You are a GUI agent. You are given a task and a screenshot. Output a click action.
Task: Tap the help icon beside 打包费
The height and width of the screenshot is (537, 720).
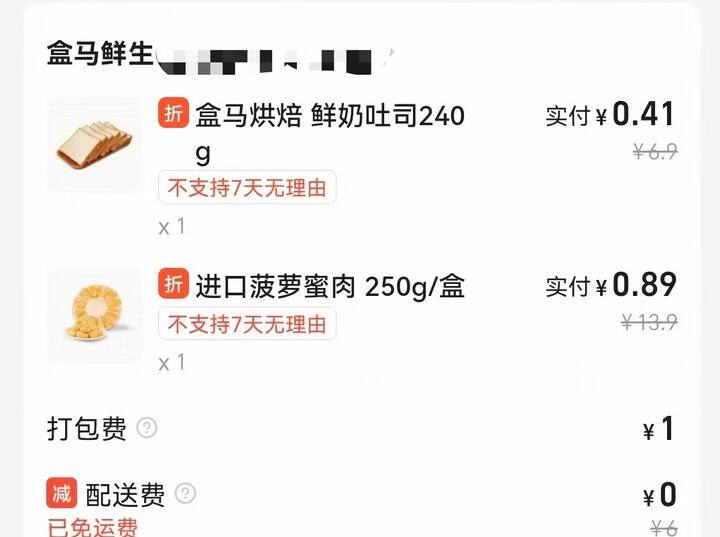pyautogui.click(x=147, y=428)
